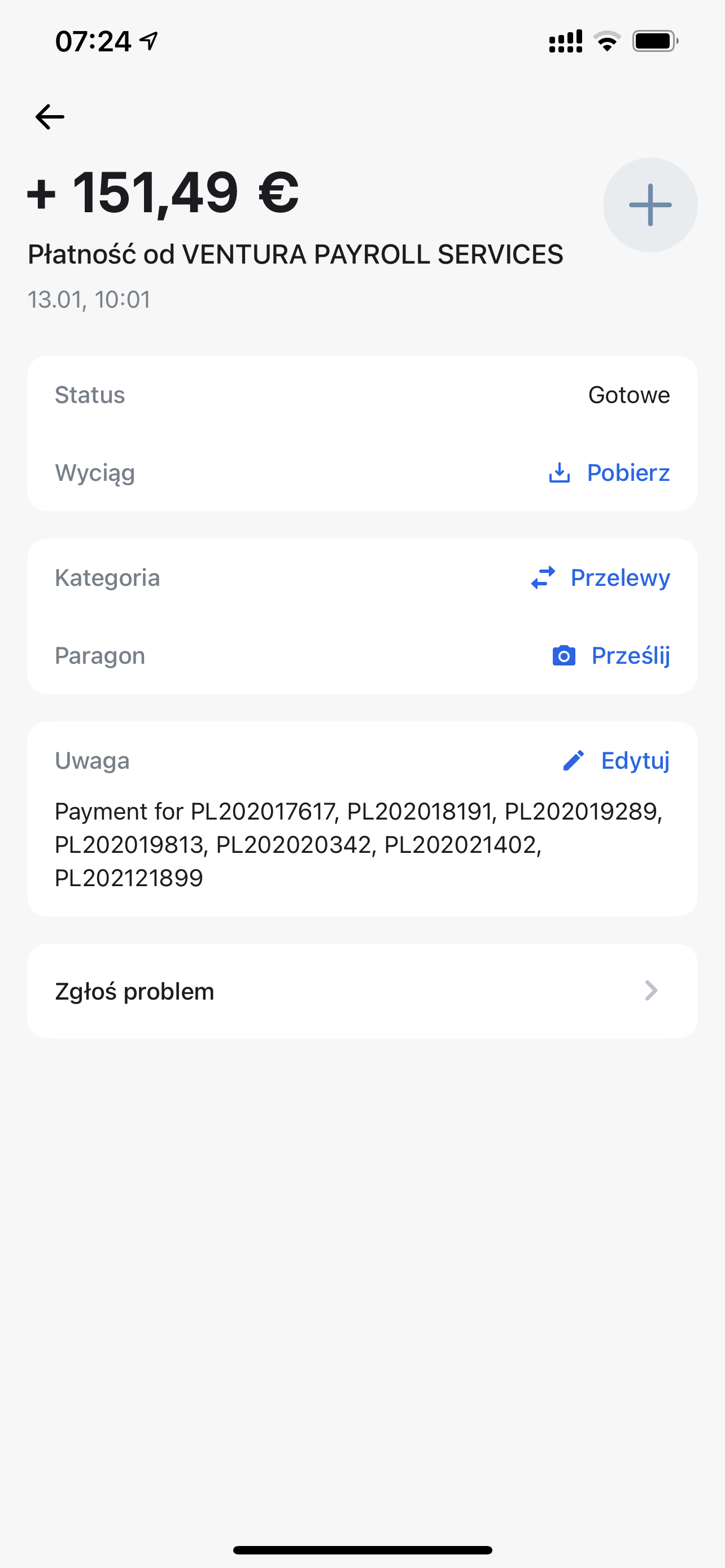Viewport: 725px width, 1568px height.
Task: Edit the note with Edytuj
Action: coord(615,760)
